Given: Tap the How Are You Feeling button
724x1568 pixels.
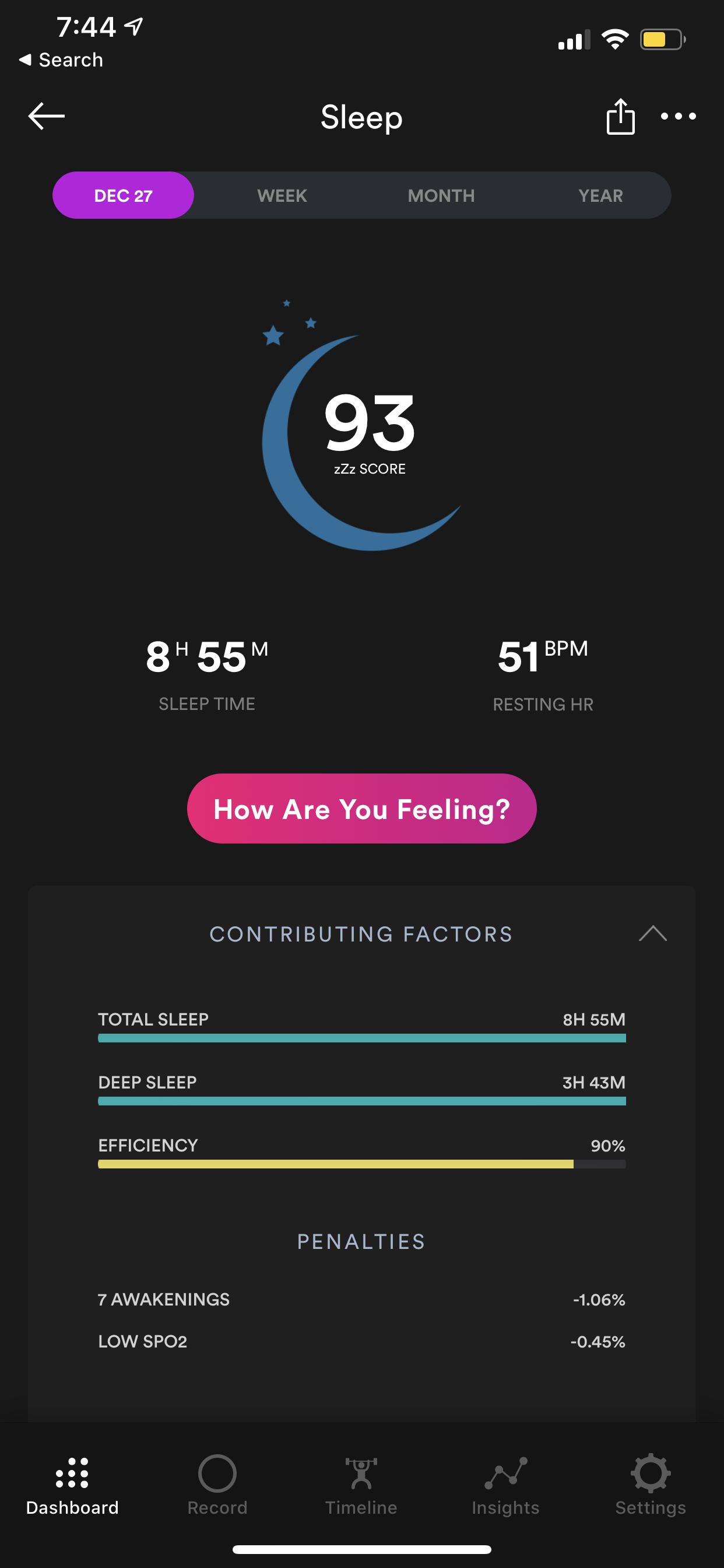Looking at the screenshot, I should pyautogui.click(x=361, y=808).
